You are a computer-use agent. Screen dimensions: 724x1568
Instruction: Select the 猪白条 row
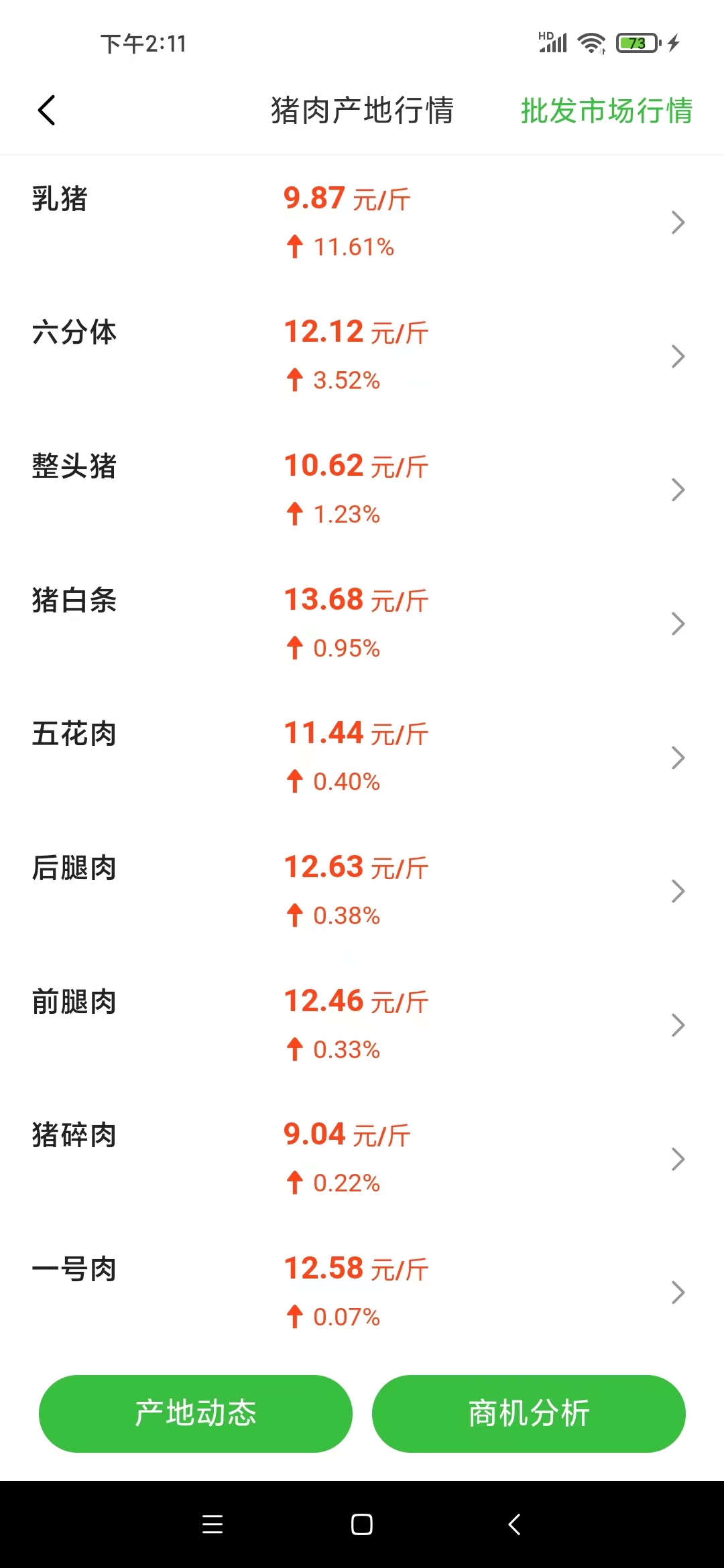click(362, 623)
